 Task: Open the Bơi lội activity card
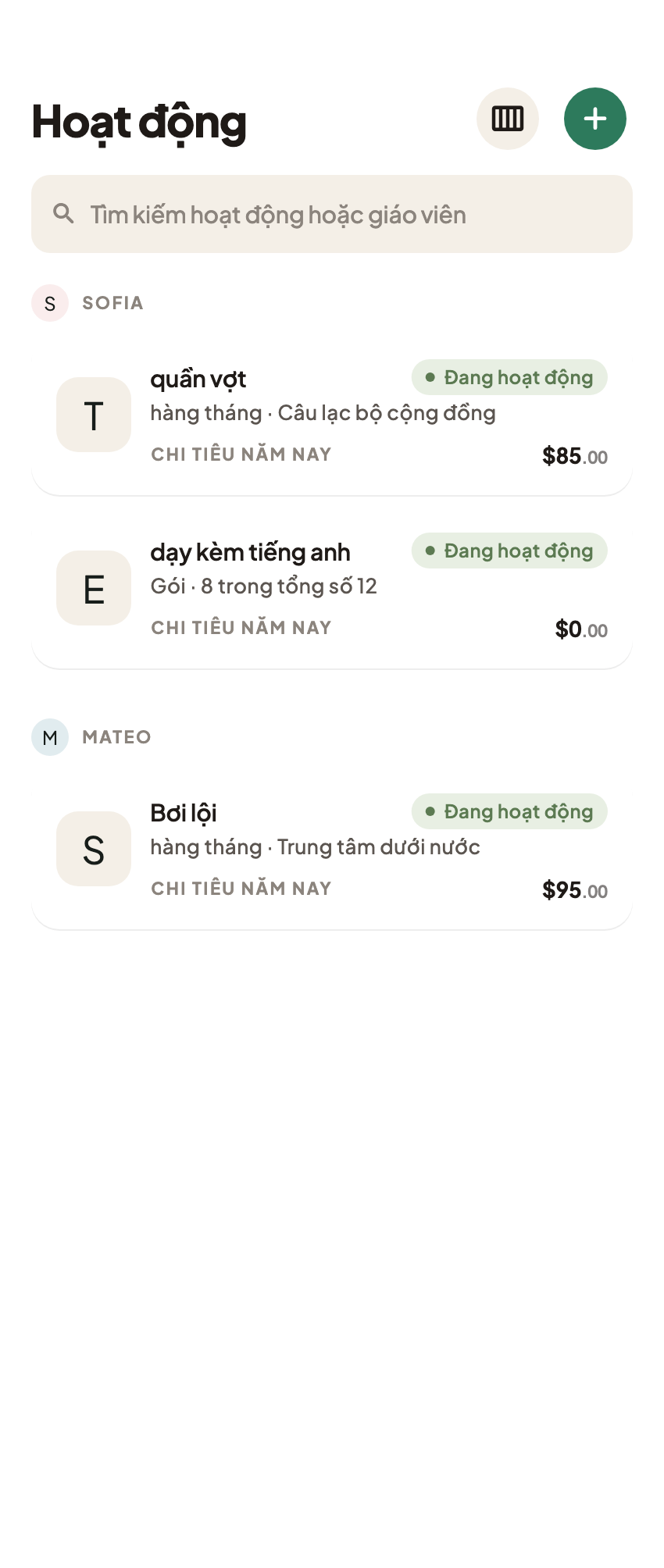pyautogui.click(x=332, y=850)
